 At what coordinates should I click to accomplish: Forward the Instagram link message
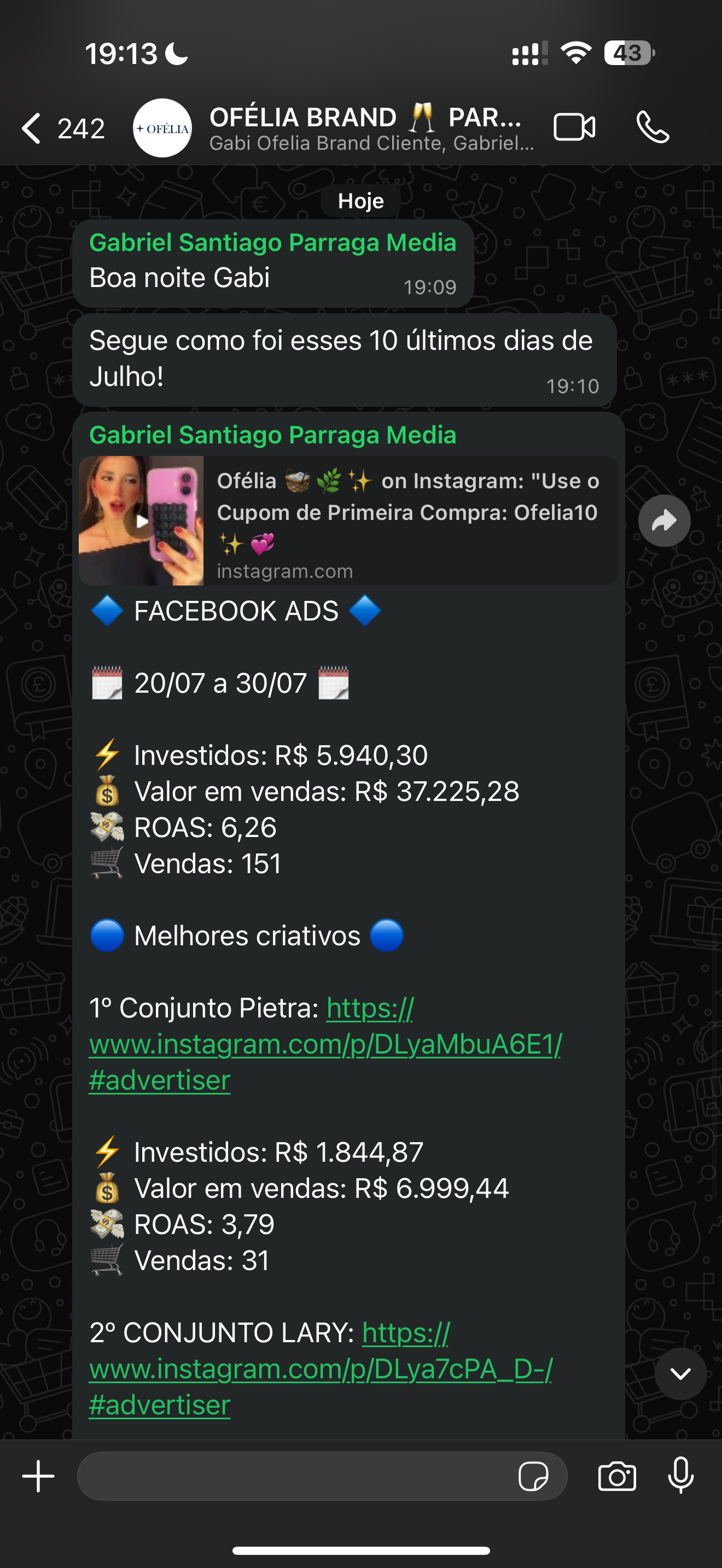click(x=663, y=521)
